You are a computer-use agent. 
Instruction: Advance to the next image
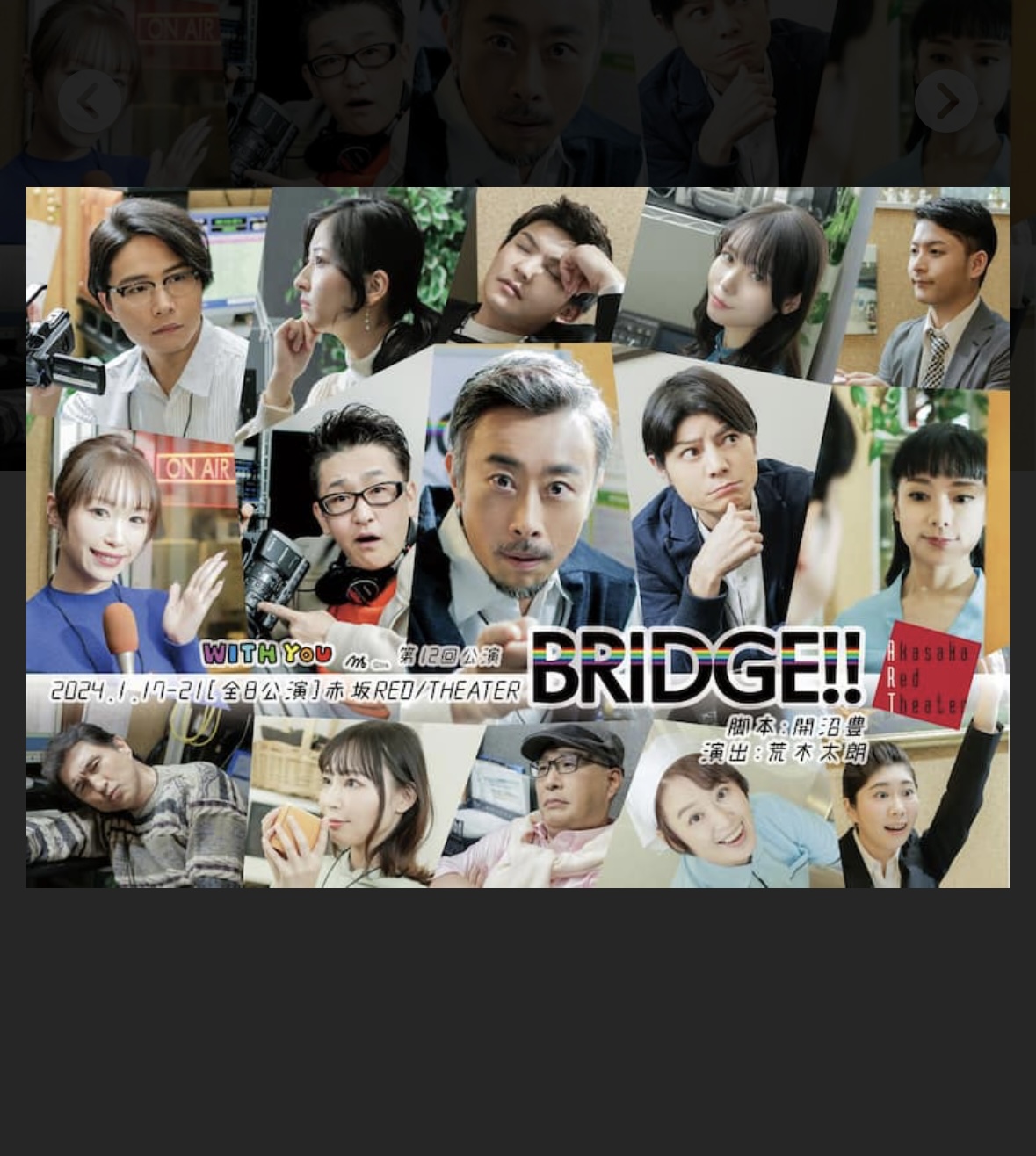point(946,102)
